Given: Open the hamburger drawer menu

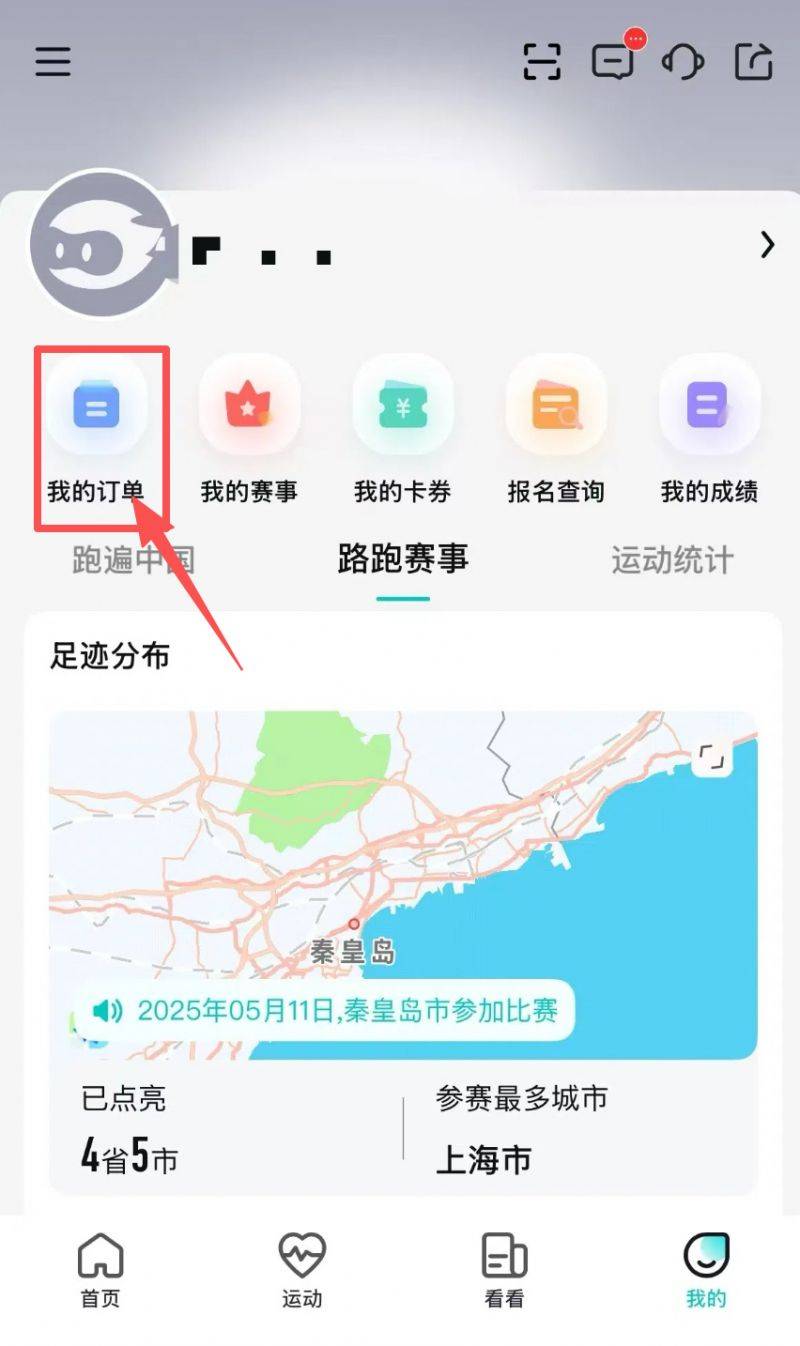Looking at the screenshot, I should [53, 62].
